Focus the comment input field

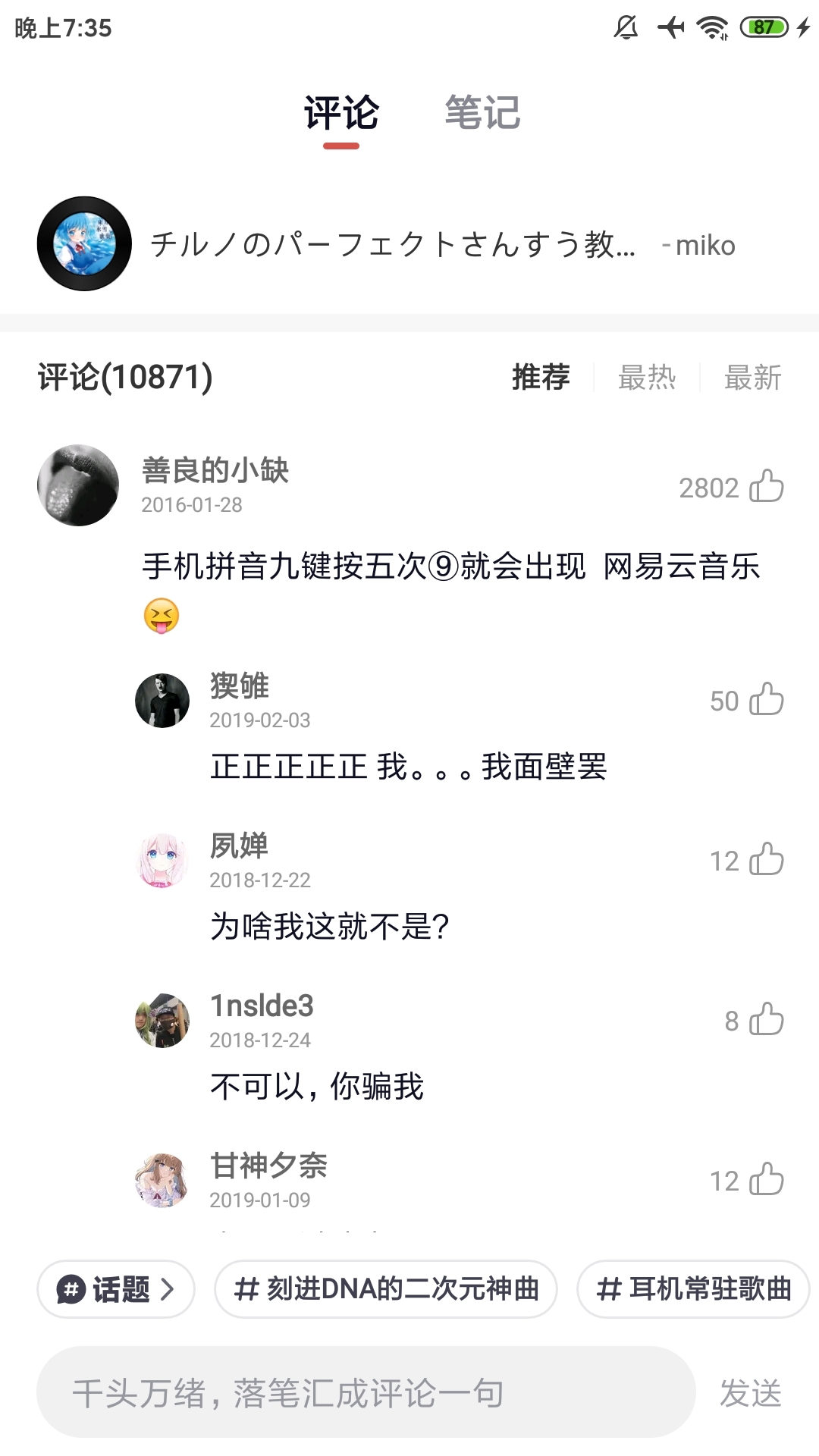(366, 1393)
